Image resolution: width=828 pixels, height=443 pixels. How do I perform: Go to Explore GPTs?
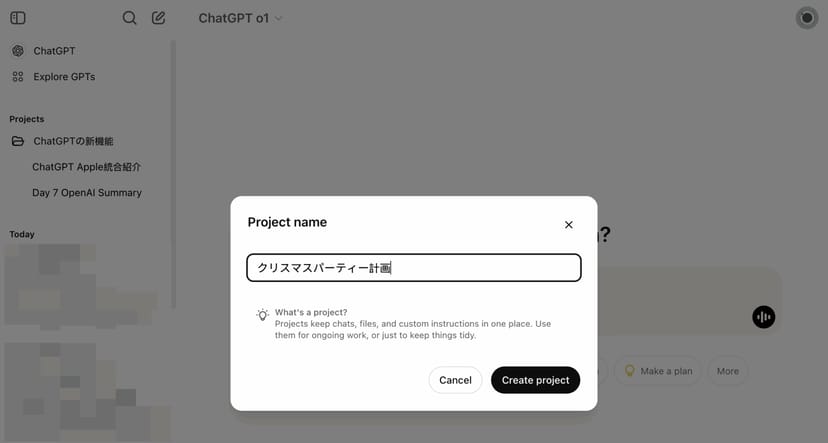pos(64,77)
